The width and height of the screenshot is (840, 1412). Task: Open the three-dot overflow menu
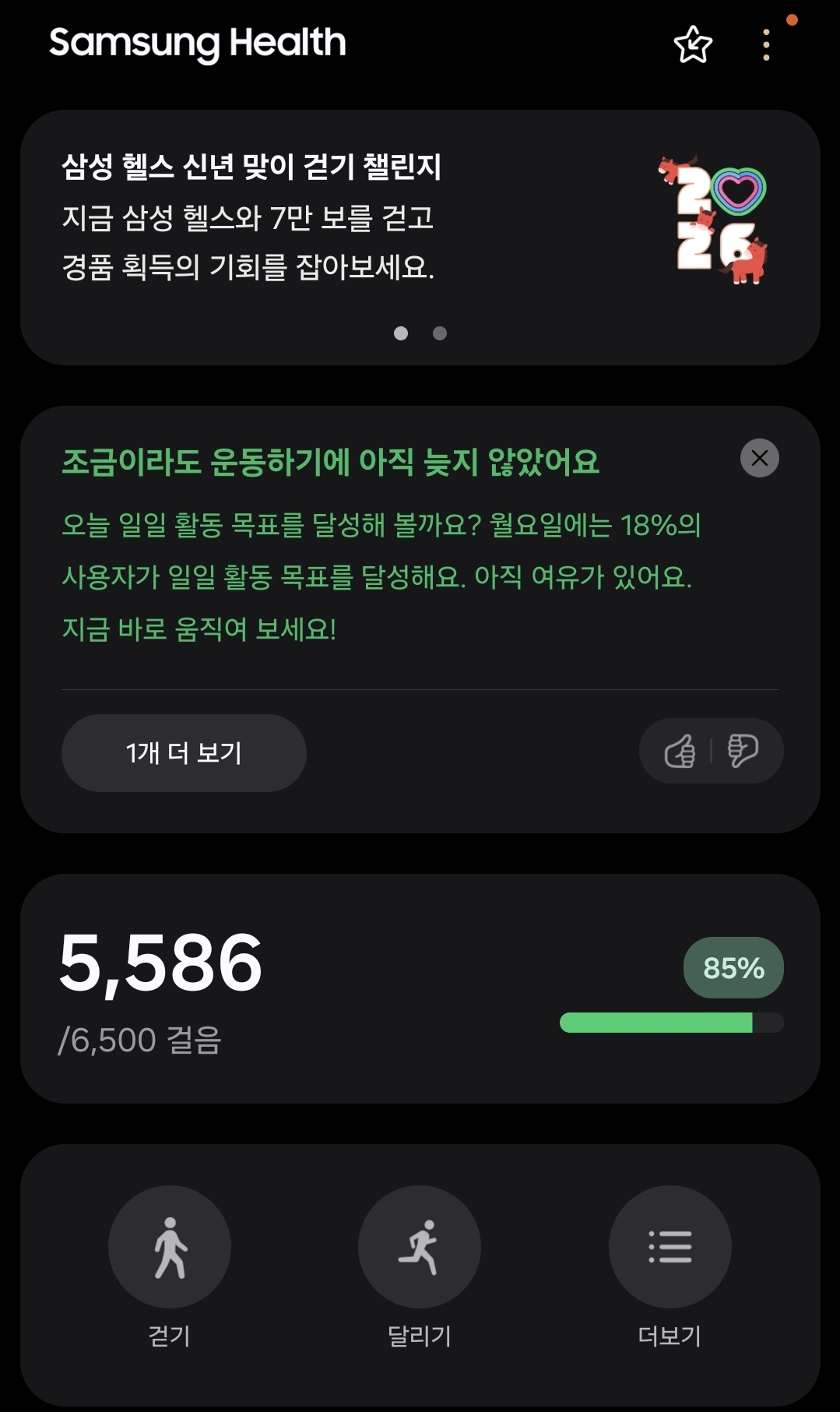tap(766, 45)
